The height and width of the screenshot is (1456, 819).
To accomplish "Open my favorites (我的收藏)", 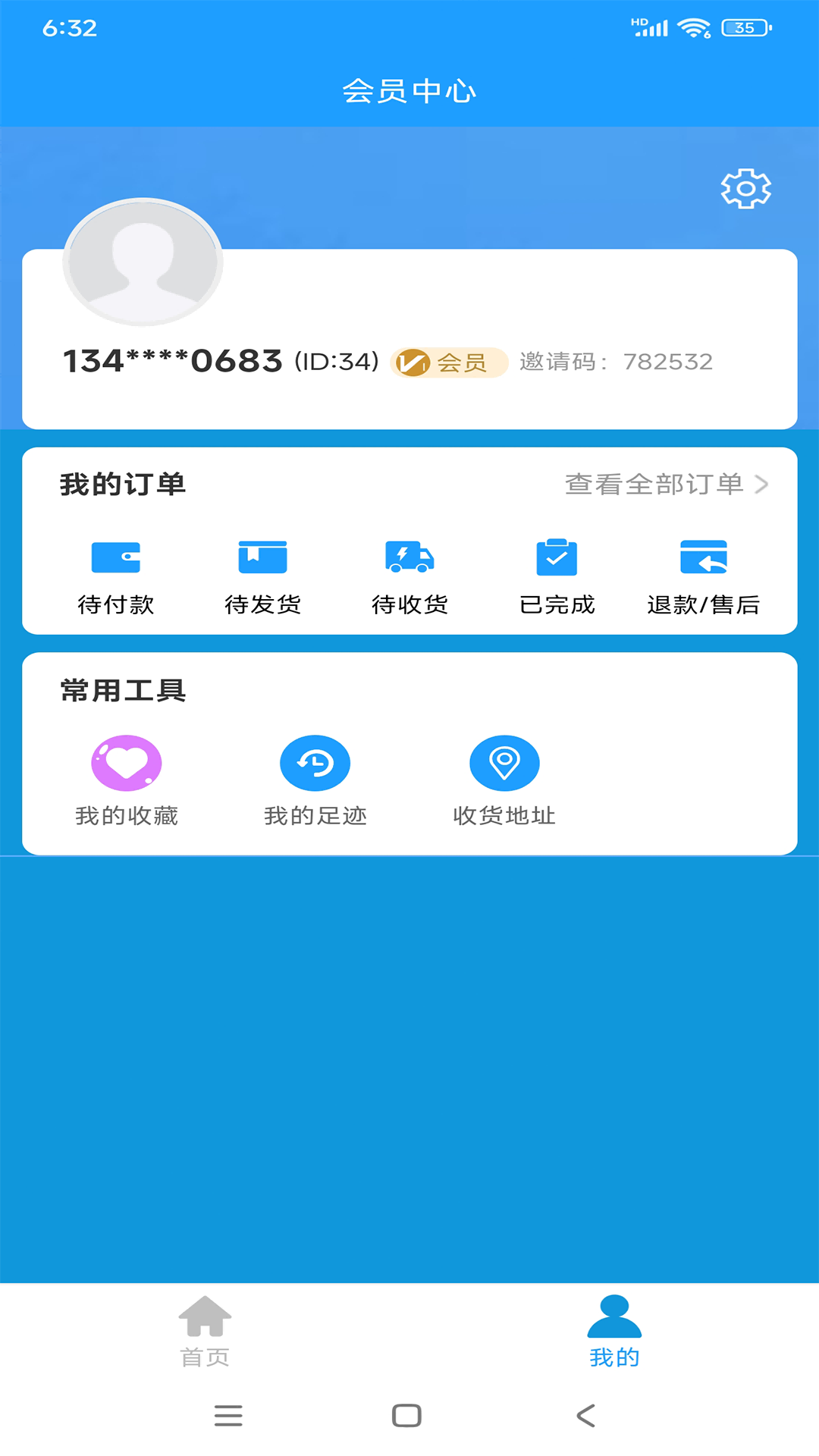I will tap(127, 780).
